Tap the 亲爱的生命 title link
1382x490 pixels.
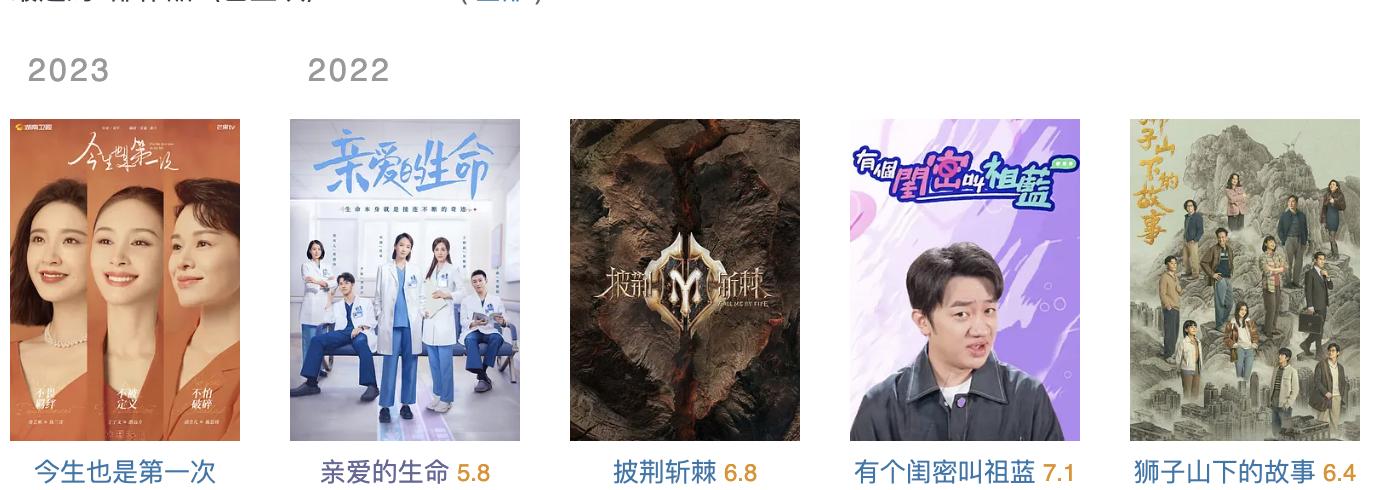385,472
